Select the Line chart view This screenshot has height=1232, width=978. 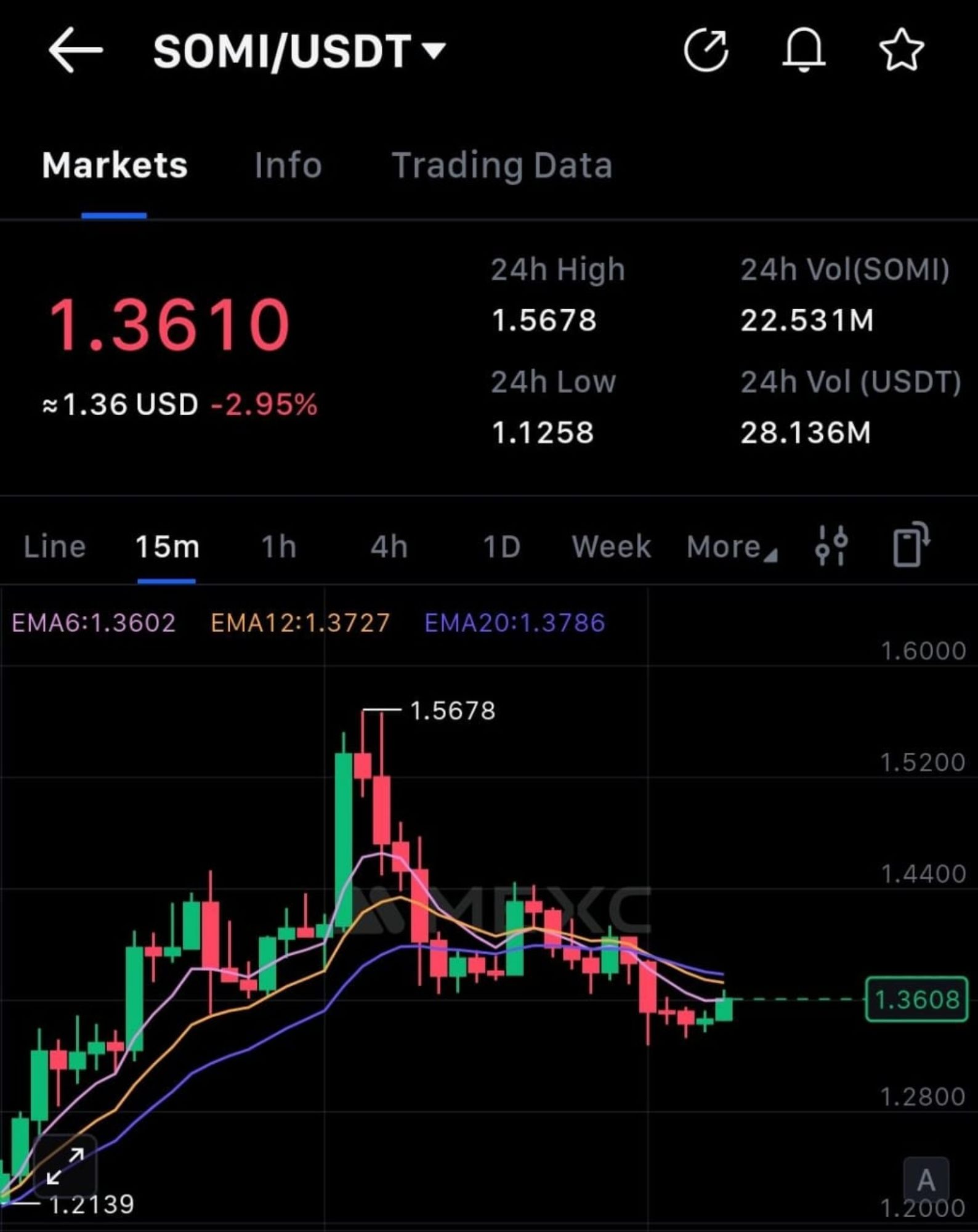tap(54, 546)
